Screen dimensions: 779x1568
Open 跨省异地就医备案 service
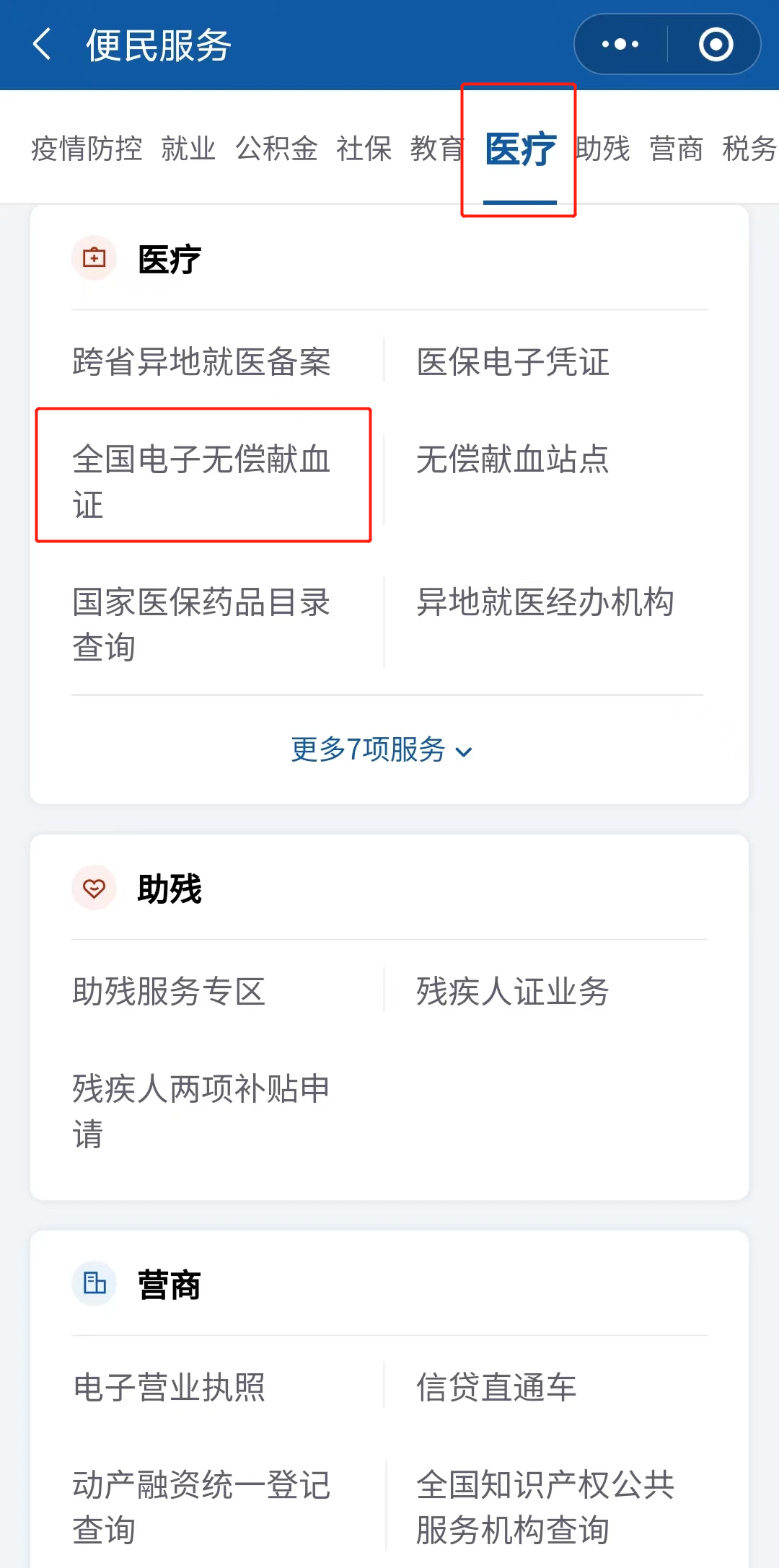(201, 361)
